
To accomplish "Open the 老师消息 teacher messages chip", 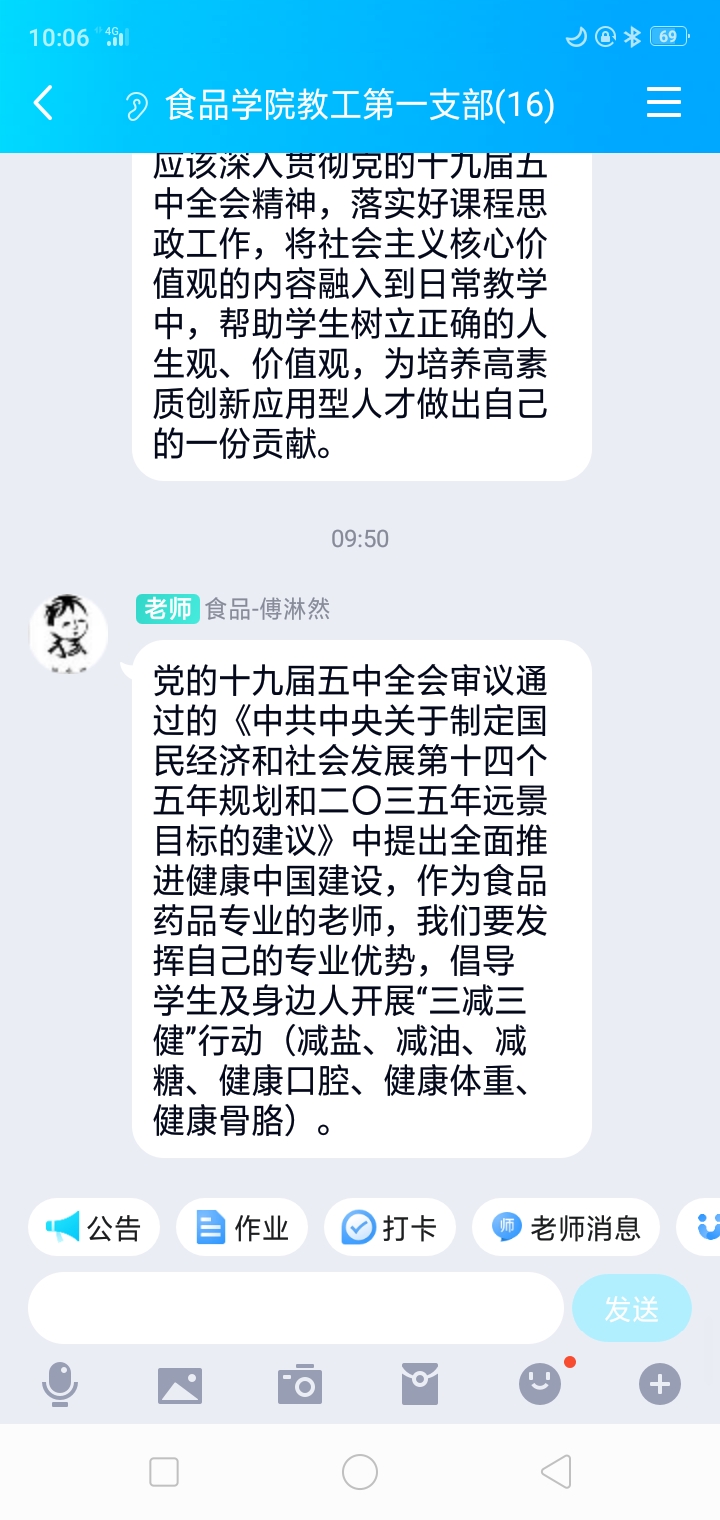I will 566,1227.
